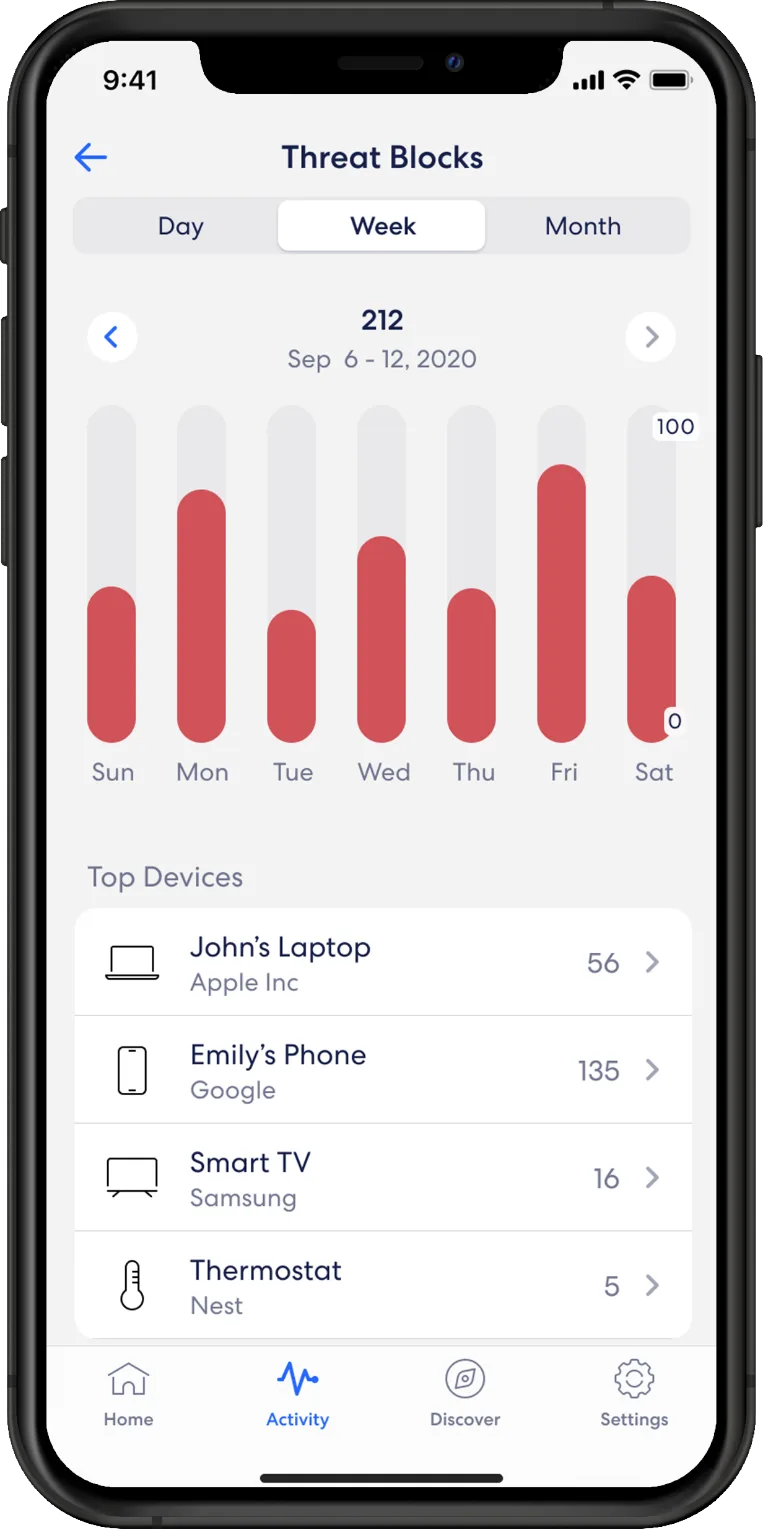
Task: Open the Activity tab
Action: click(298, 1393)
